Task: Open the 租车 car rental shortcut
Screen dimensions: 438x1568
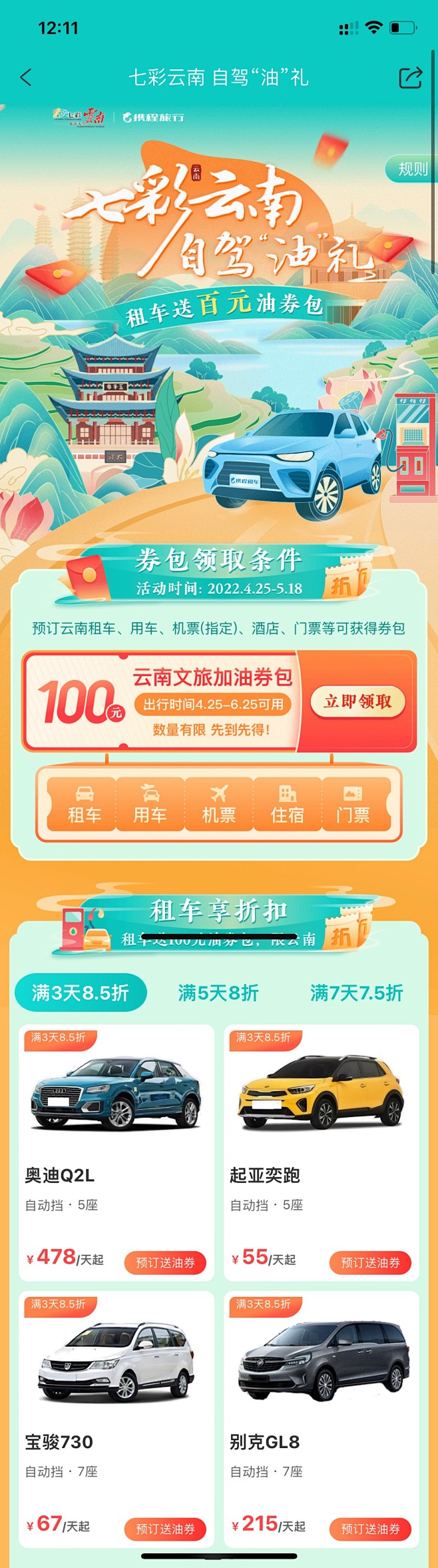Action: click(x=84, y=804)
